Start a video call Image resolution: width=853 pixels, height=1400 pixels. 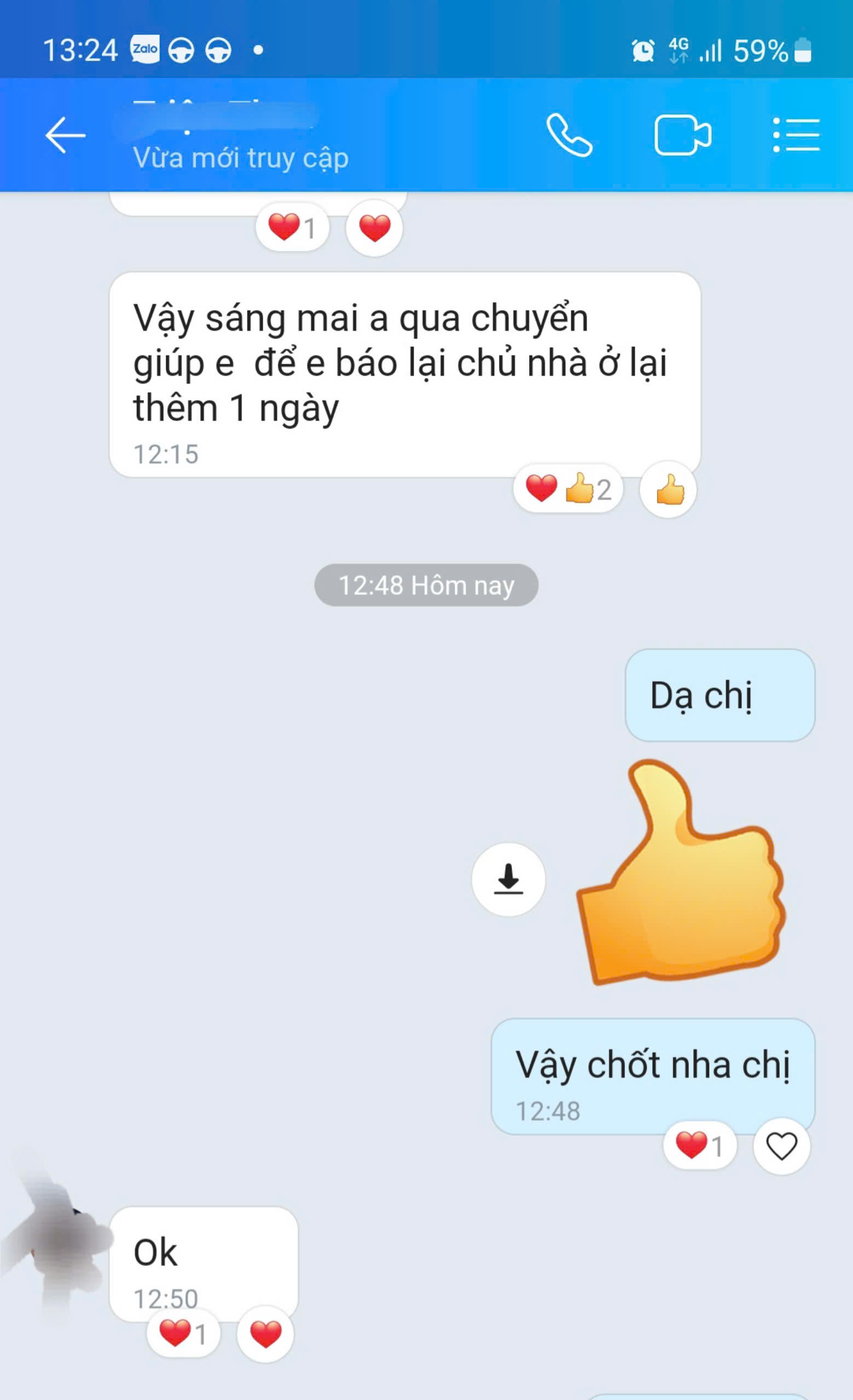coord(682,135)
